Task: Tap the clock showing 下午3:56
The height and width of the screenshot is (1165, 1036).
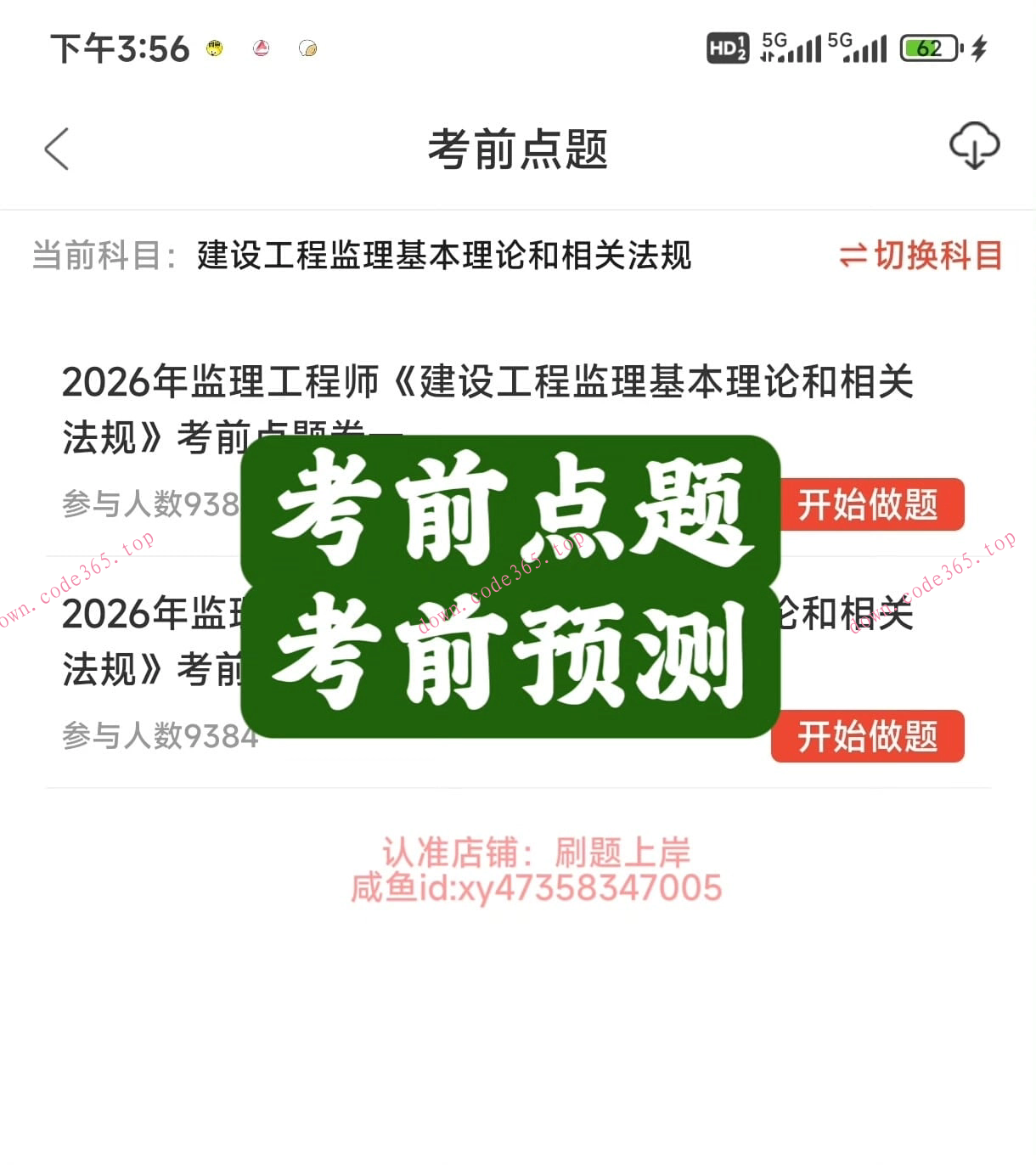Action: coord(119,48)
